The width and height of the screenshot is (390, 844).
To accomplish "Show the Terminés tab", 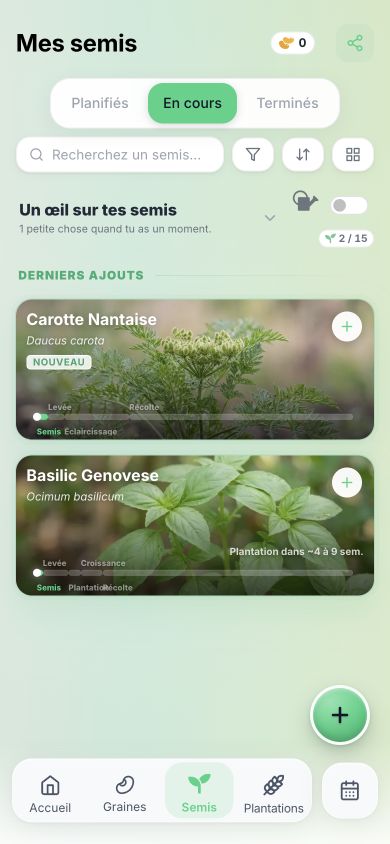I will pyautogui.click(x=287, y=103).
